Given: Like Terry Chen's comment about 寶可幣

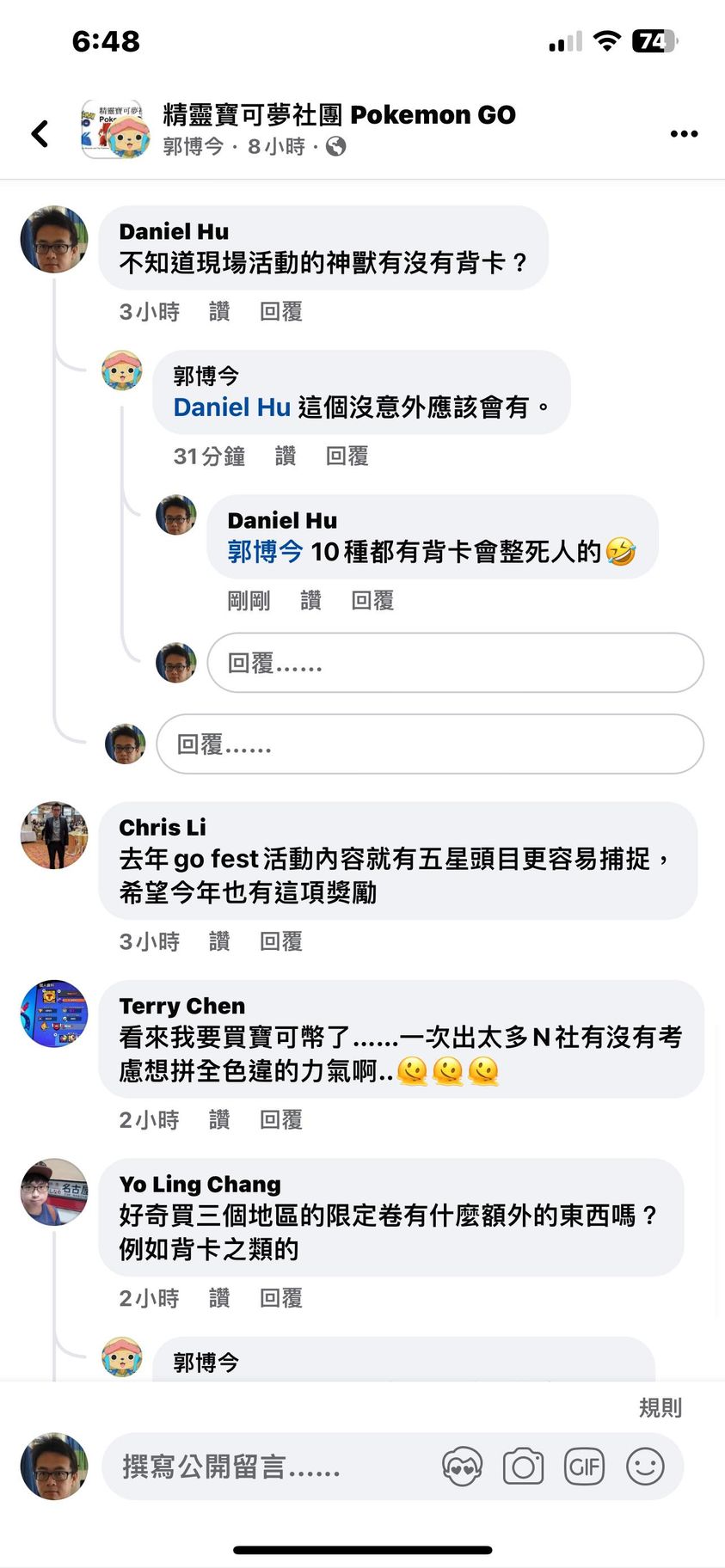Looking at the screenshot, I should pos(219,1120).
